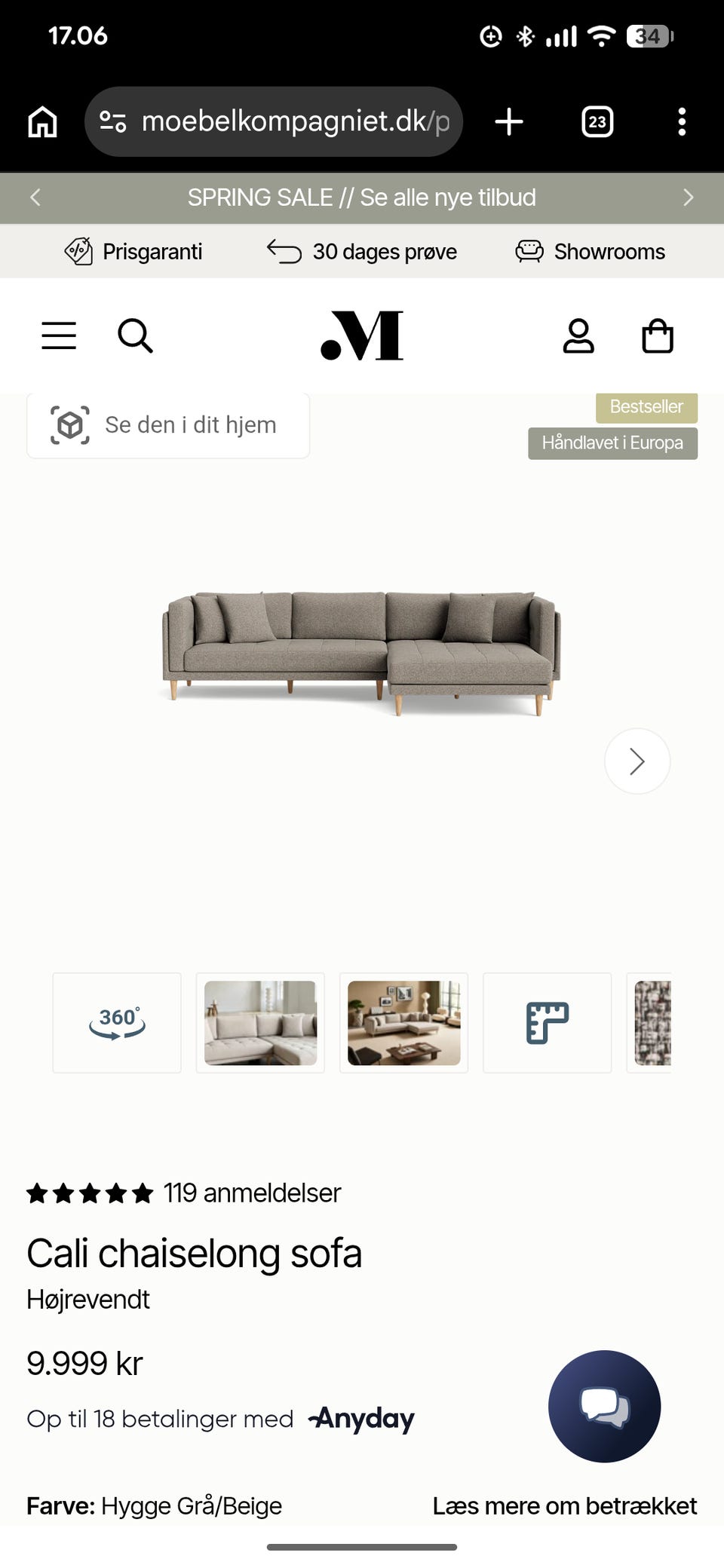Click the Prisgaranti tag icon
724x1568 pixels.
(x=78, y=251)
